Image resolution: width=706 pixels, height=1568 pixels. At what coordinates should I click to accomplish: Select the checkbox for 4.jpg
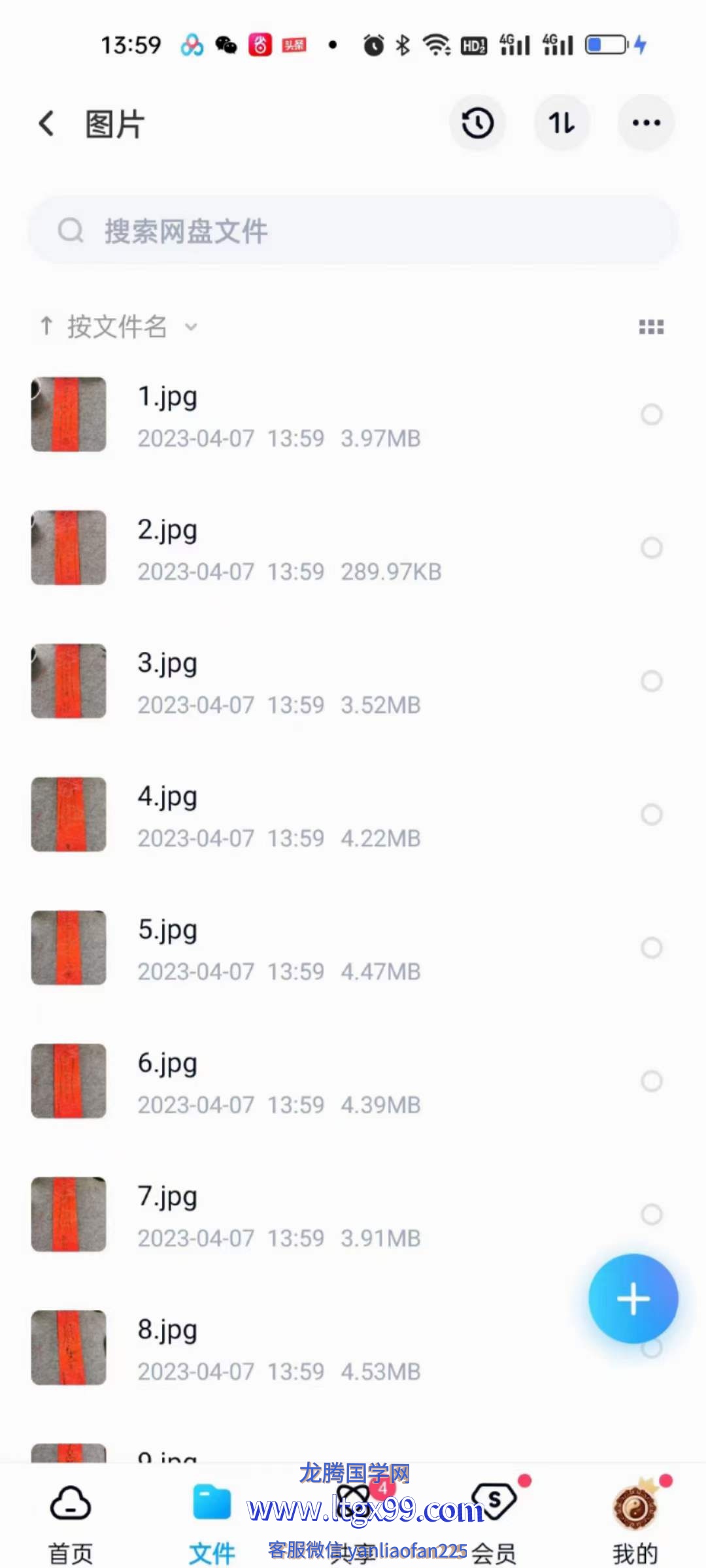click(651, 814)
